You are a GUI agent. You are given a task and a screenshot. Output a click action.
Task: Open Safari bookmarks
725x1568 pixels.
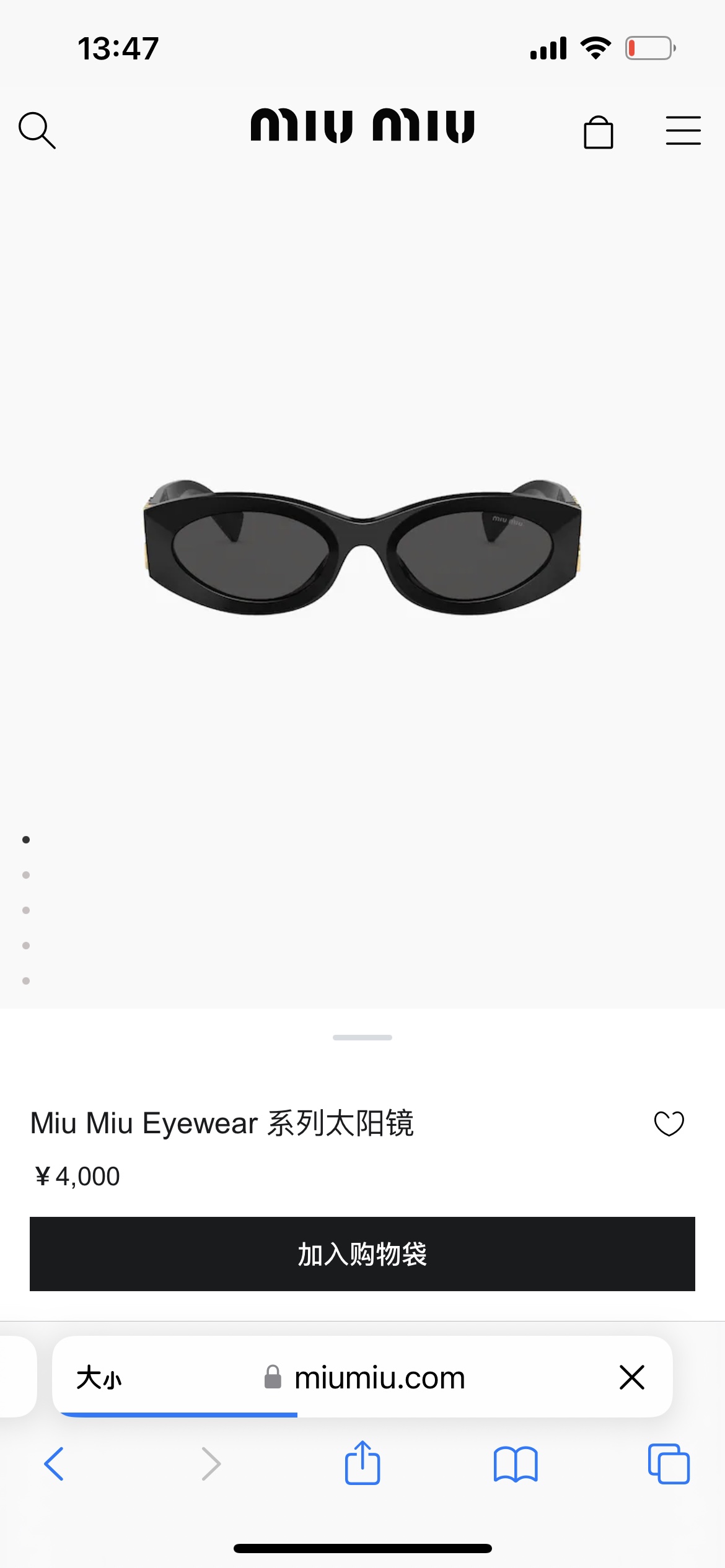tap(516, 1464)
